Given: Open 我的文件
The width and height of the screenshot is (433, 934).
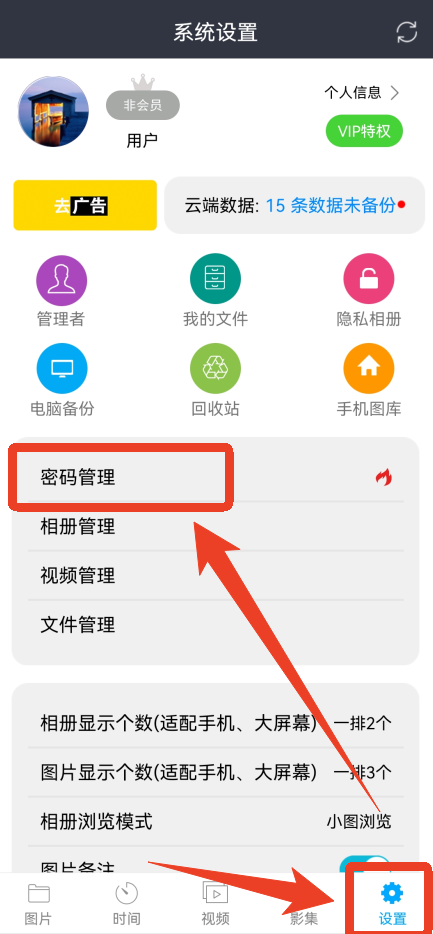Looking at the screenshot, I should (x=215, y=293).
